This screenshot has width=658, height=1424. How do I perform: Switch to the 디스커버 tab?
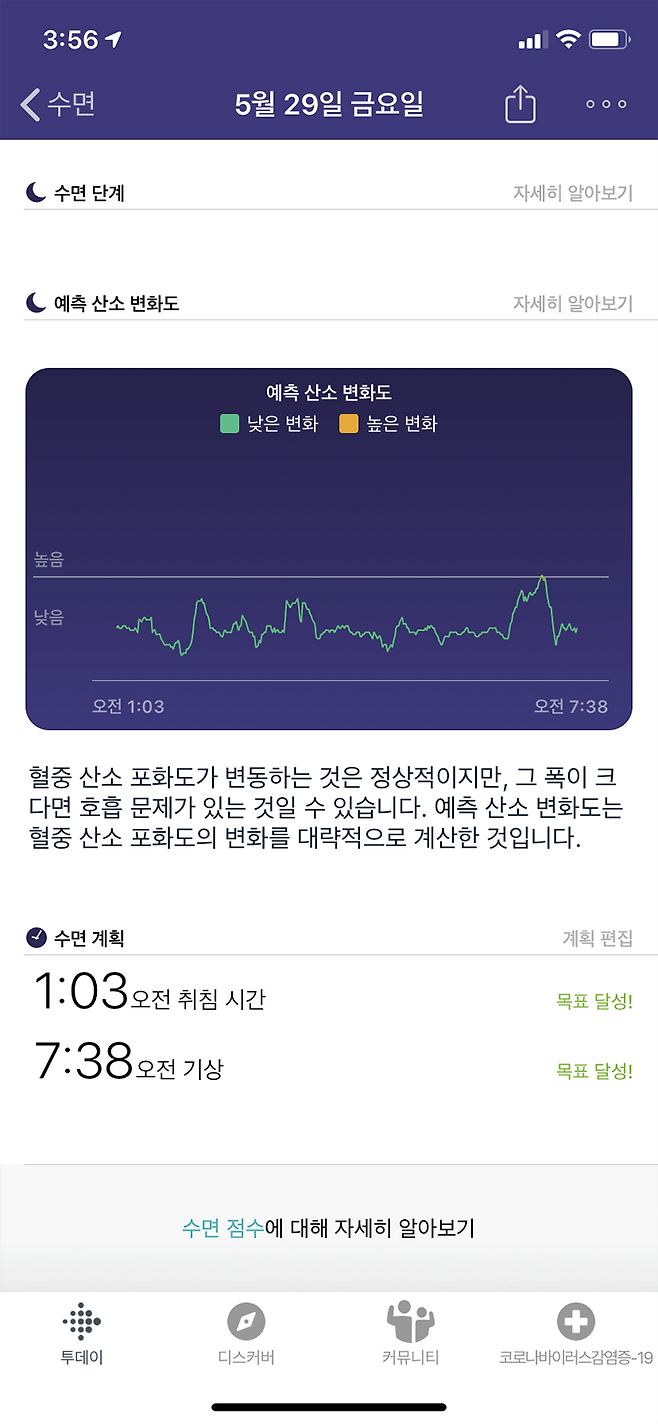[x=246, y=1335]
